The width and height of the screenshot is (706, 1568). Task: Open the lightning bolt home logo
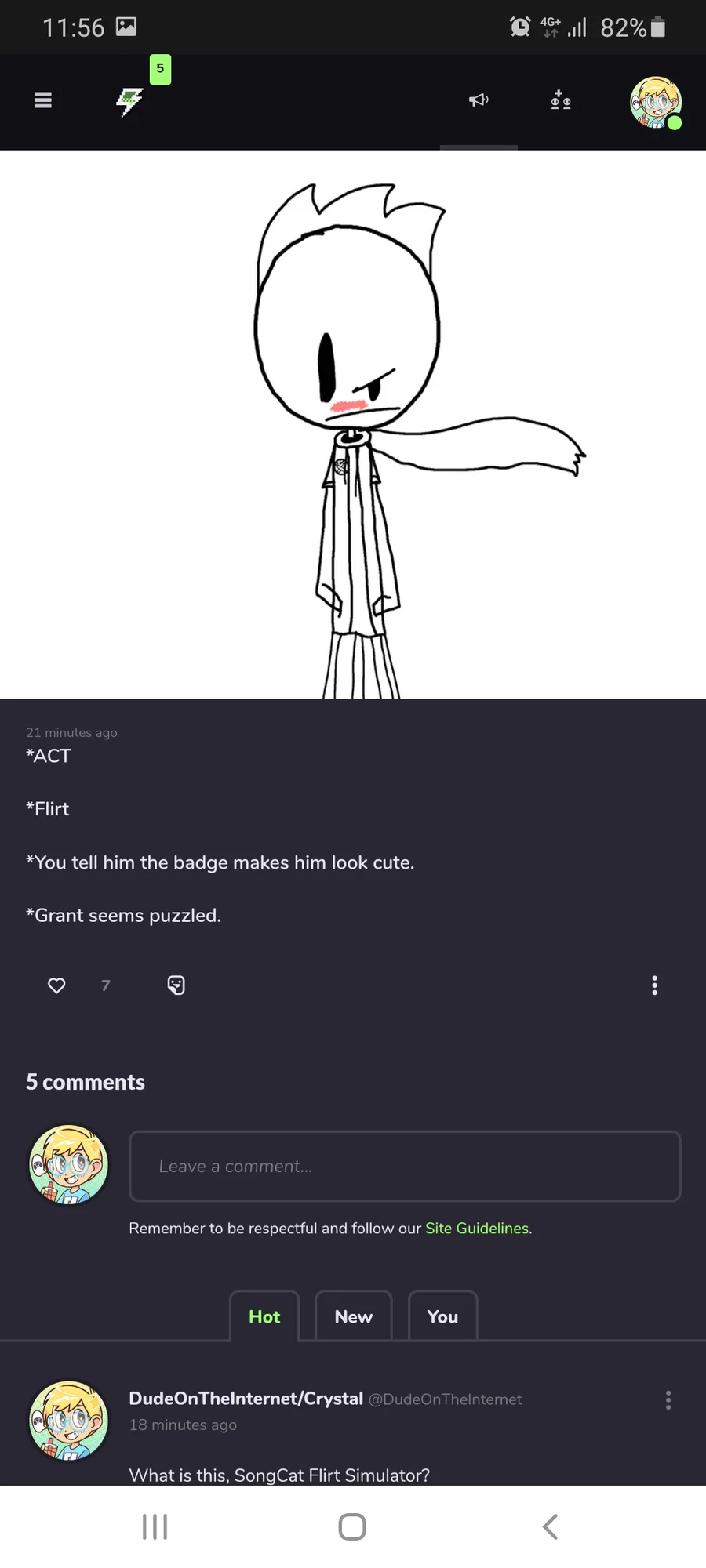pos(129,101)
